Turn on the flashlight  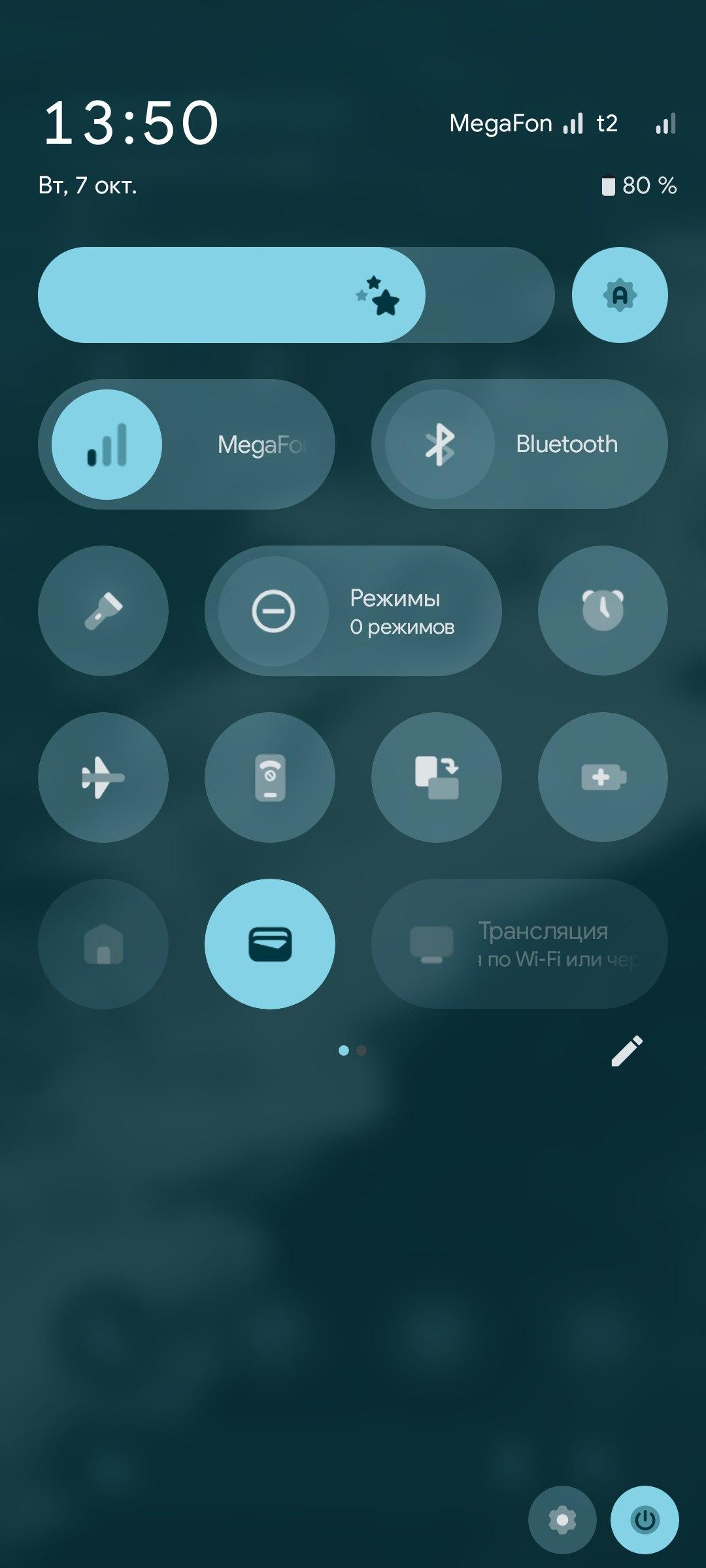[103, 611]
